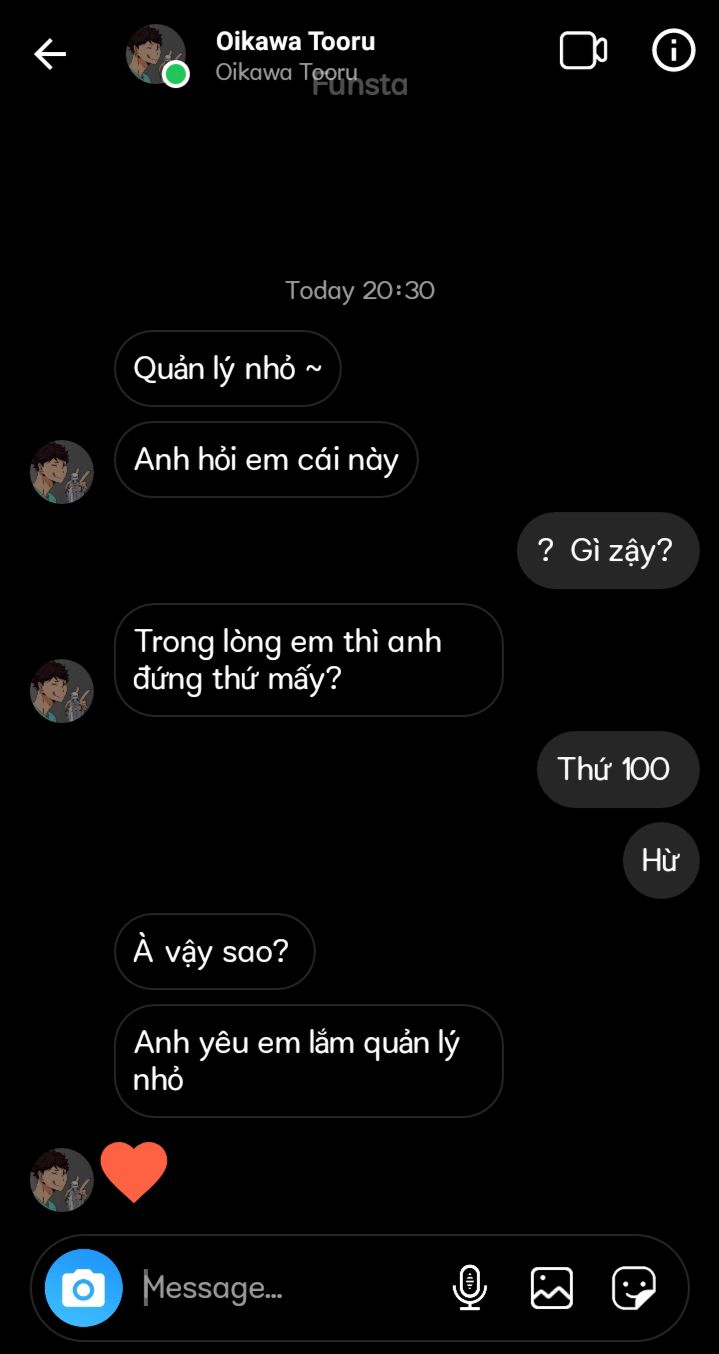The height and width of the screenshot is (1354, 719).
Task: Open the sticker picker
Action: click(634, 1288)
